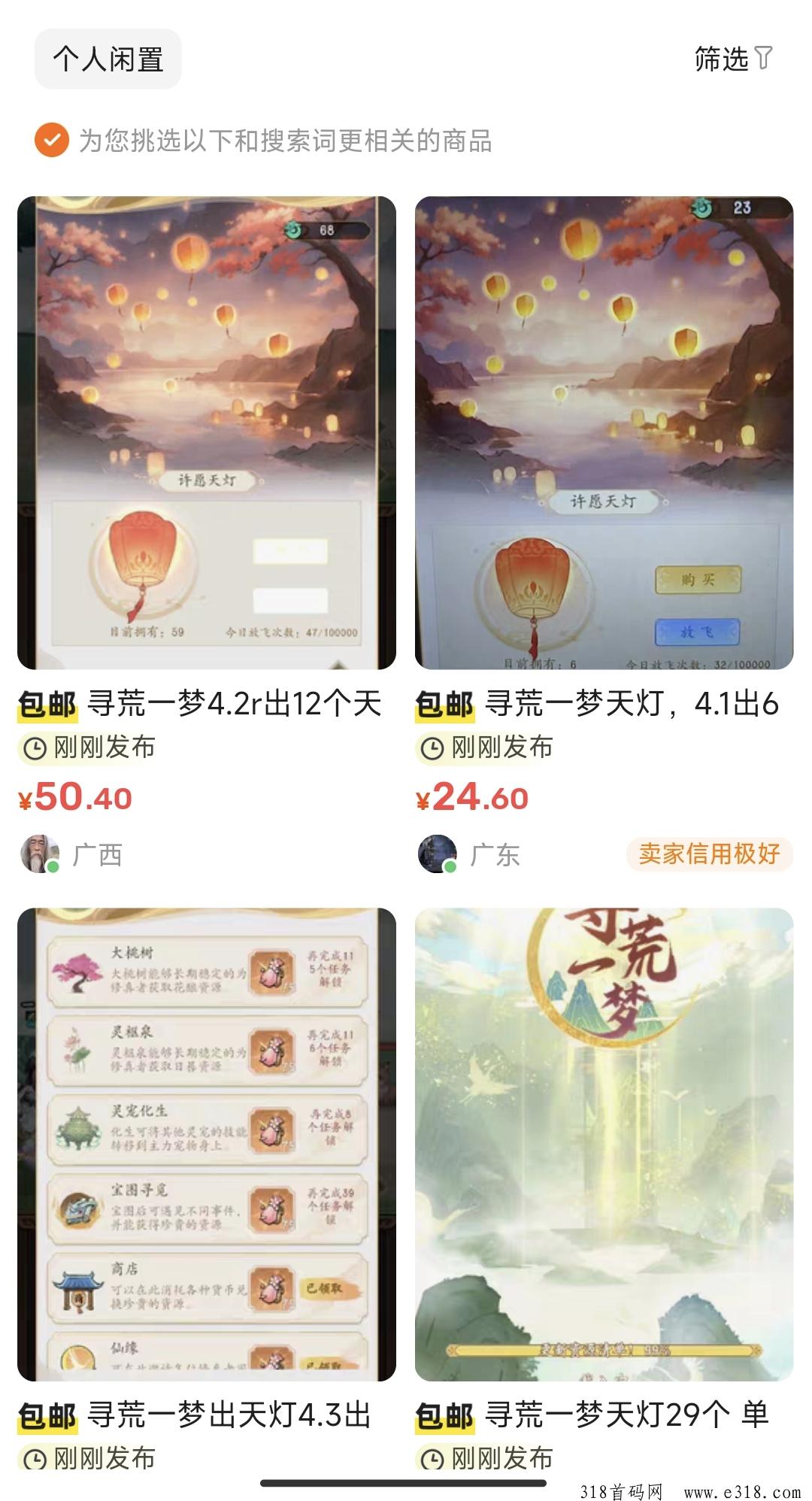Click the orange checkmark recommendation icon
Image resolution: width=812 pixels, height=1501 pixels.
tap(50, 140)
